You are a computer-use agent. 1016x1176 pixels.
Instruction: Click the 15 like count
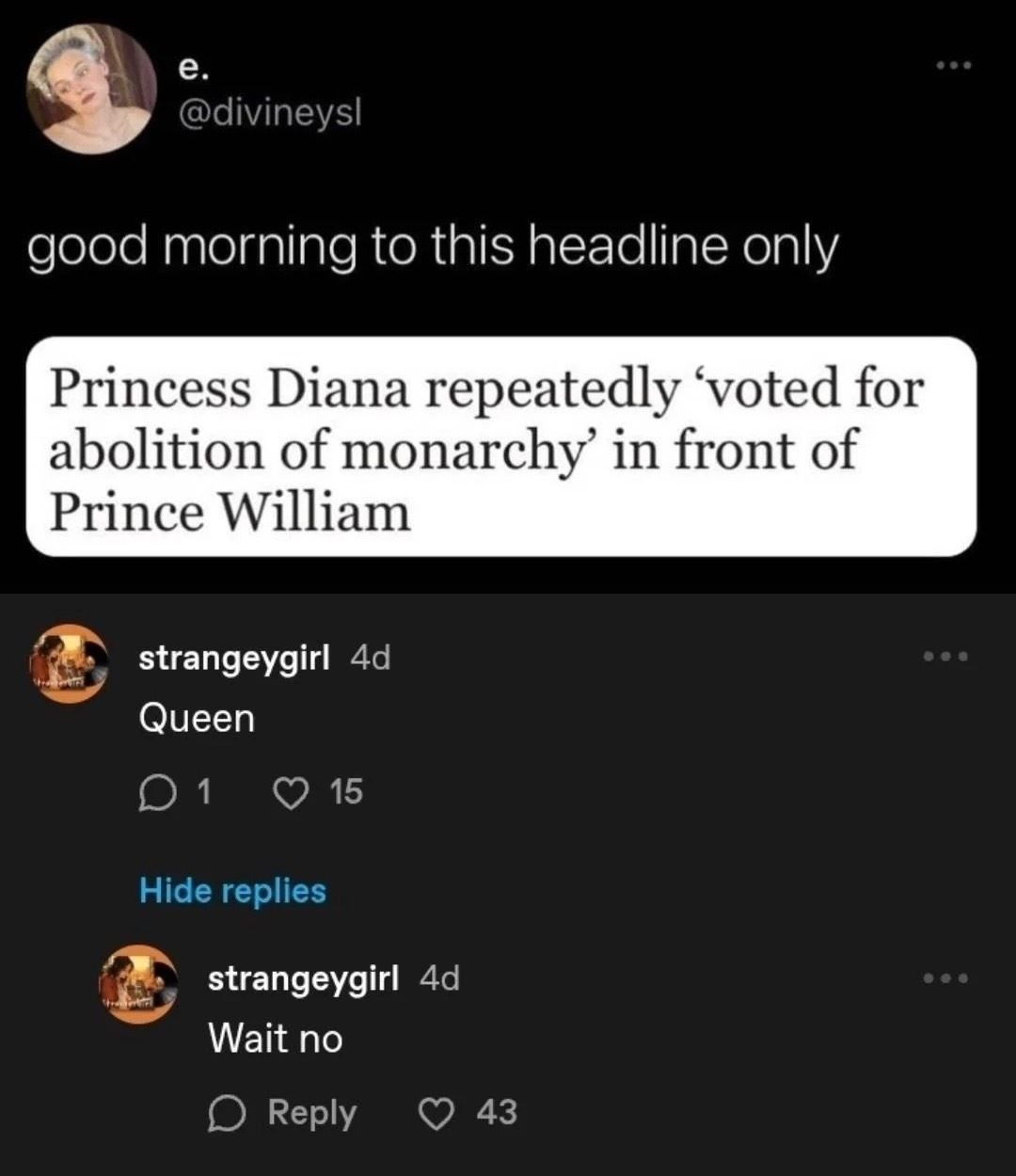point(344,793)
